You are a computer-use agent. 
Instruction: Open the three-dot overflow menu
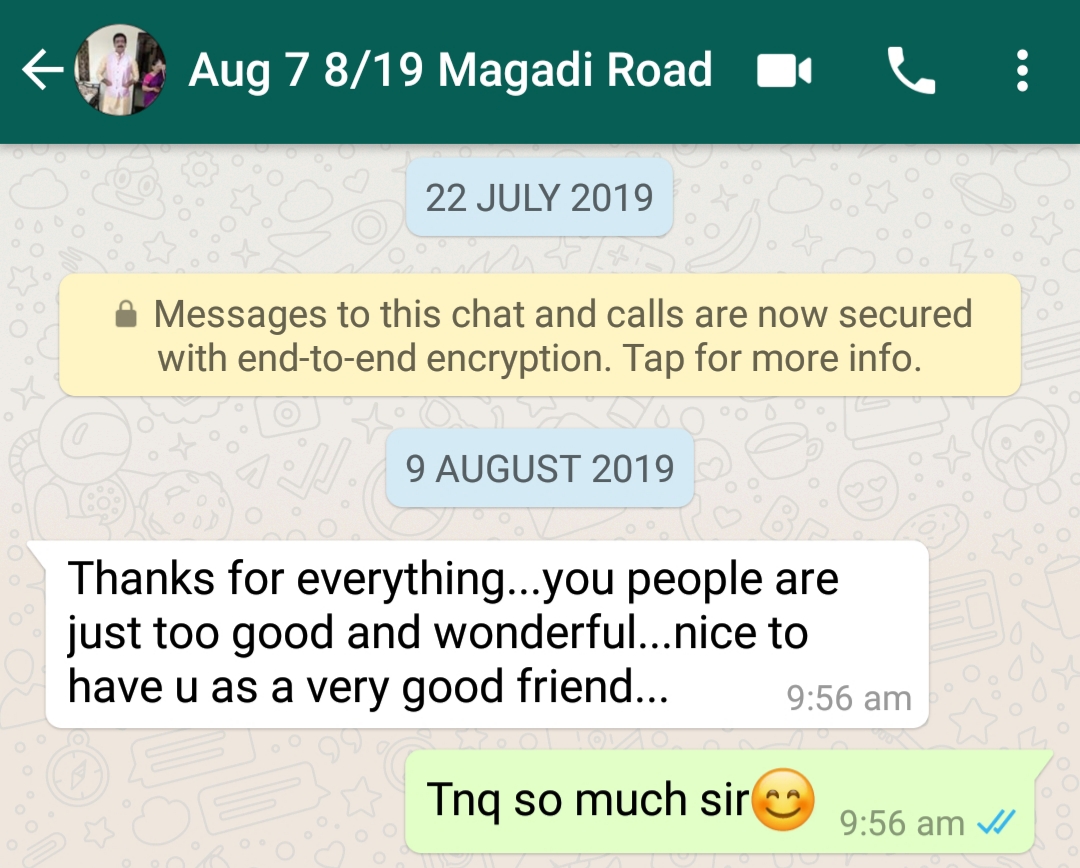[1021, 71]
